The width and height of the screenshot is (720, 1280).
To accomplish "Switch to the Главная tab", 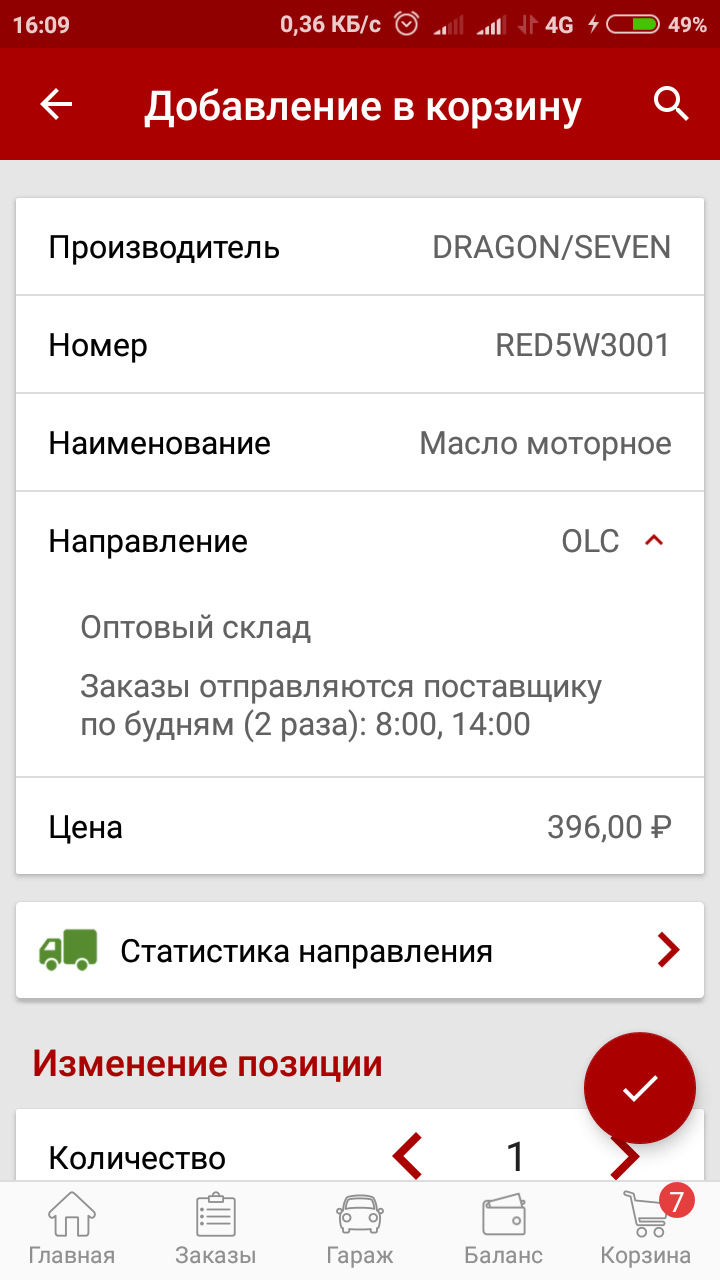I will pos(72,1230).
